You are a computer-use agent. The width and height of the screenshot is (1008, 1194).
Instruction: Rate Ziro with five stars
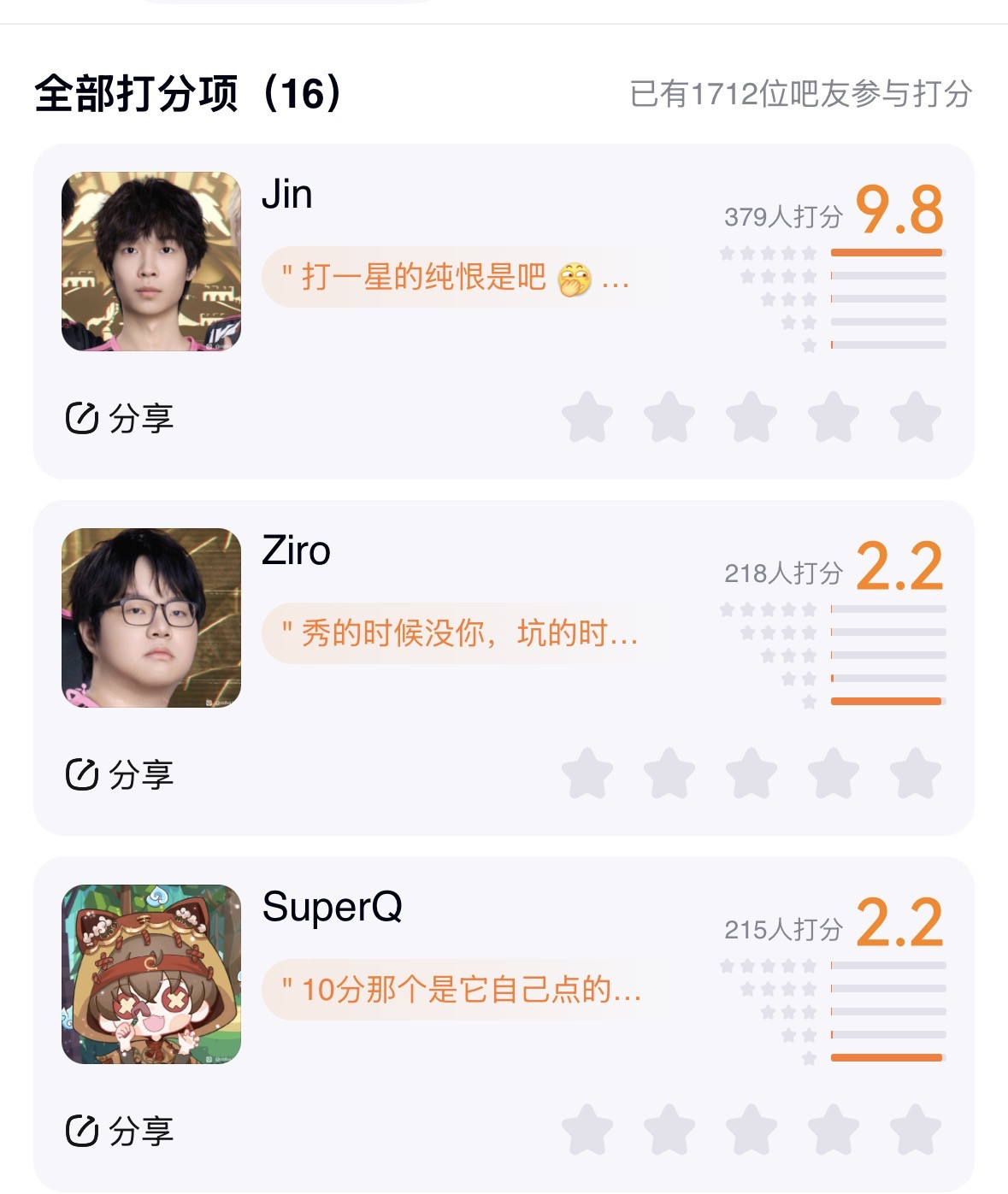[x=915, y=773]
